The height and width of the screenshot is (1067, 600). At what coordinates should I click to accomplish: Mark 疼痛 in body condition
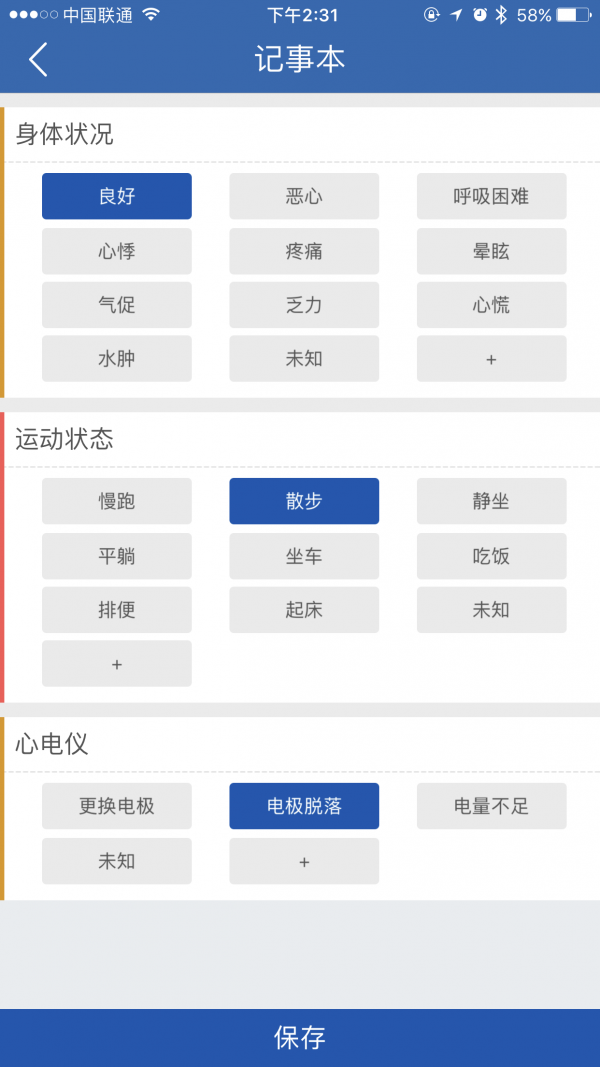[304, 251]
